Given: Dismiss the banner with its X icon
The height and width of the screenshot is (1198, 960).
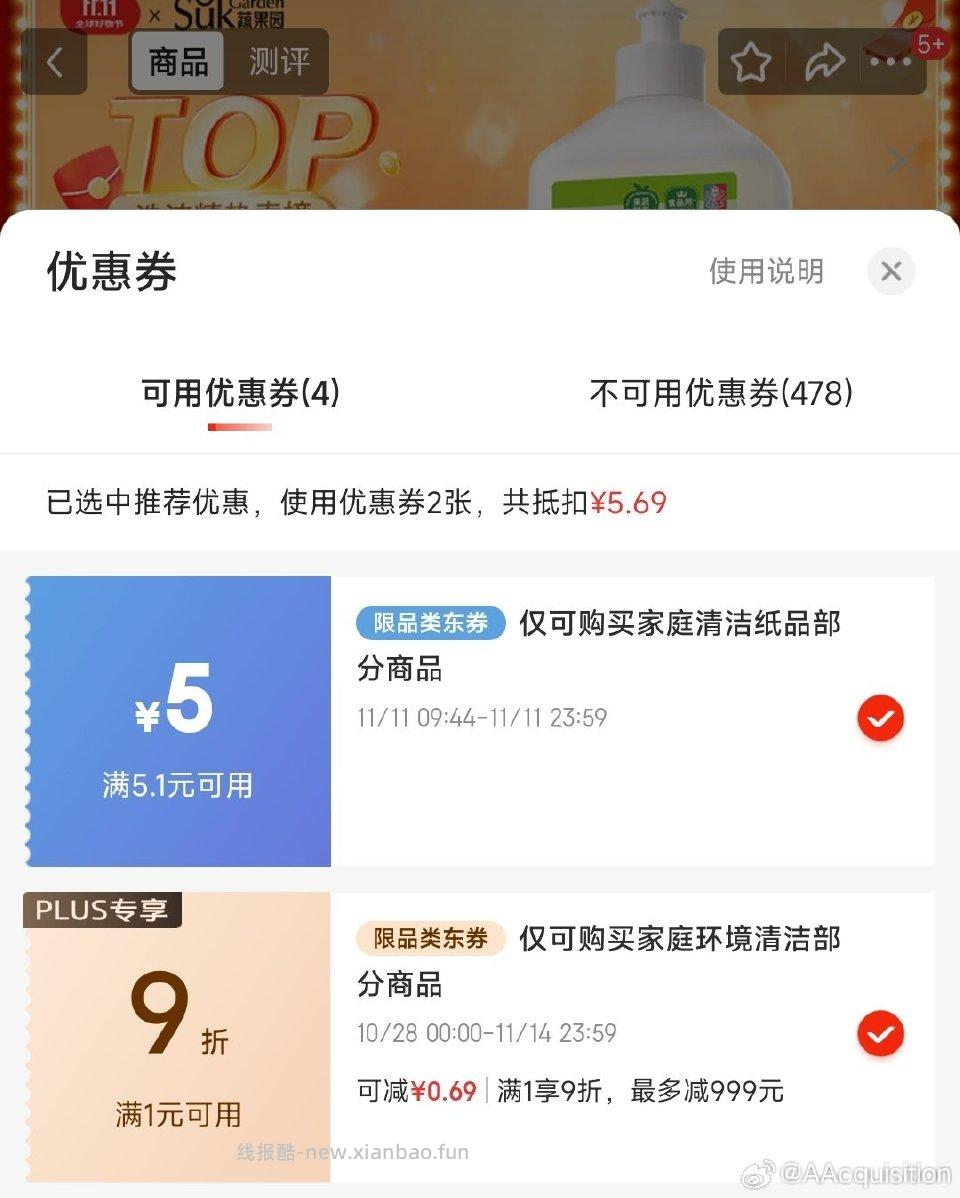Looking at the screenshot, I should [x=899, y=160].
